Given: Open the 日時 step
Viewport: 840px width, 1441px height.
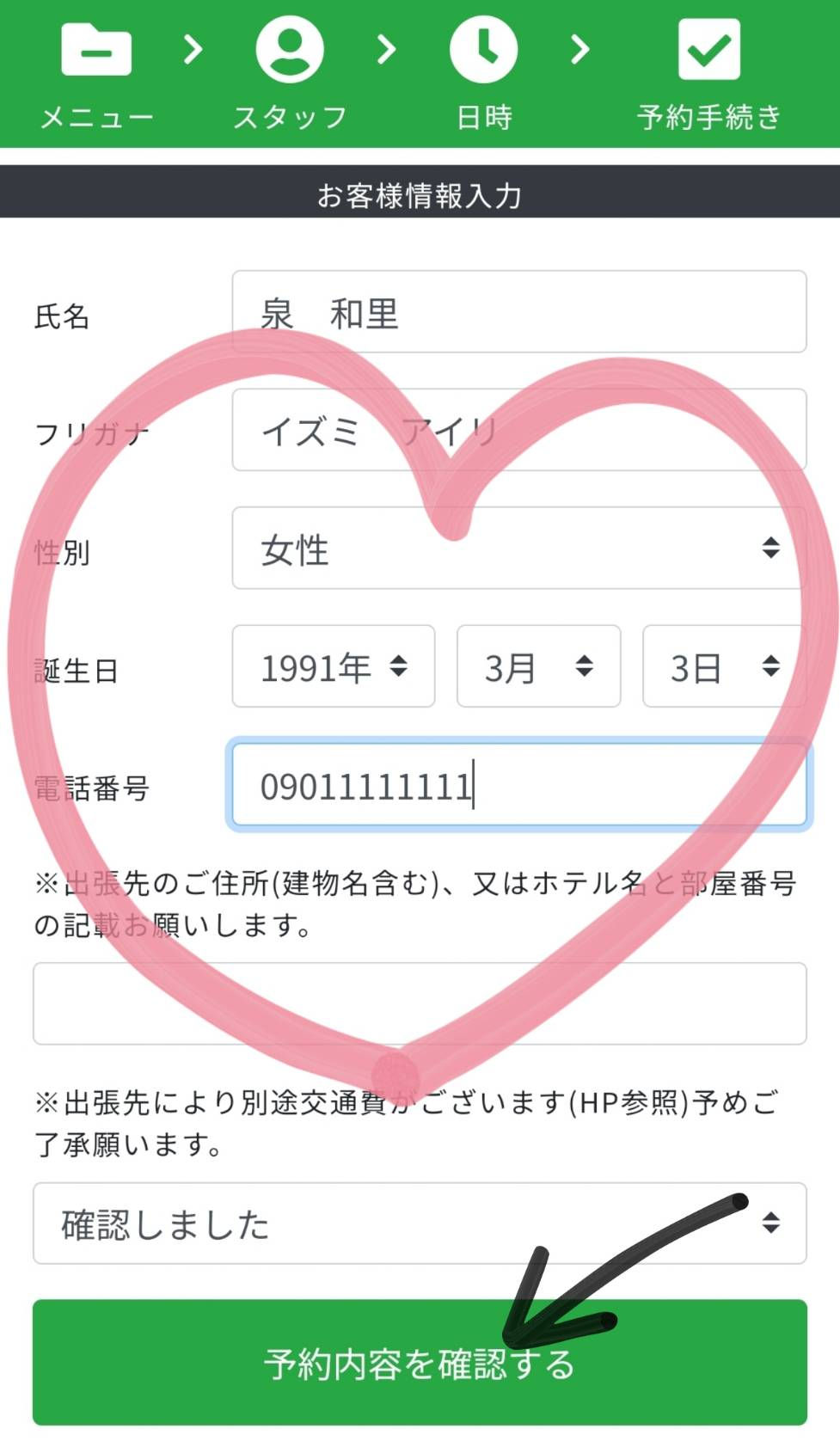Looking at the screenshot, I should (x=484, y=75).
